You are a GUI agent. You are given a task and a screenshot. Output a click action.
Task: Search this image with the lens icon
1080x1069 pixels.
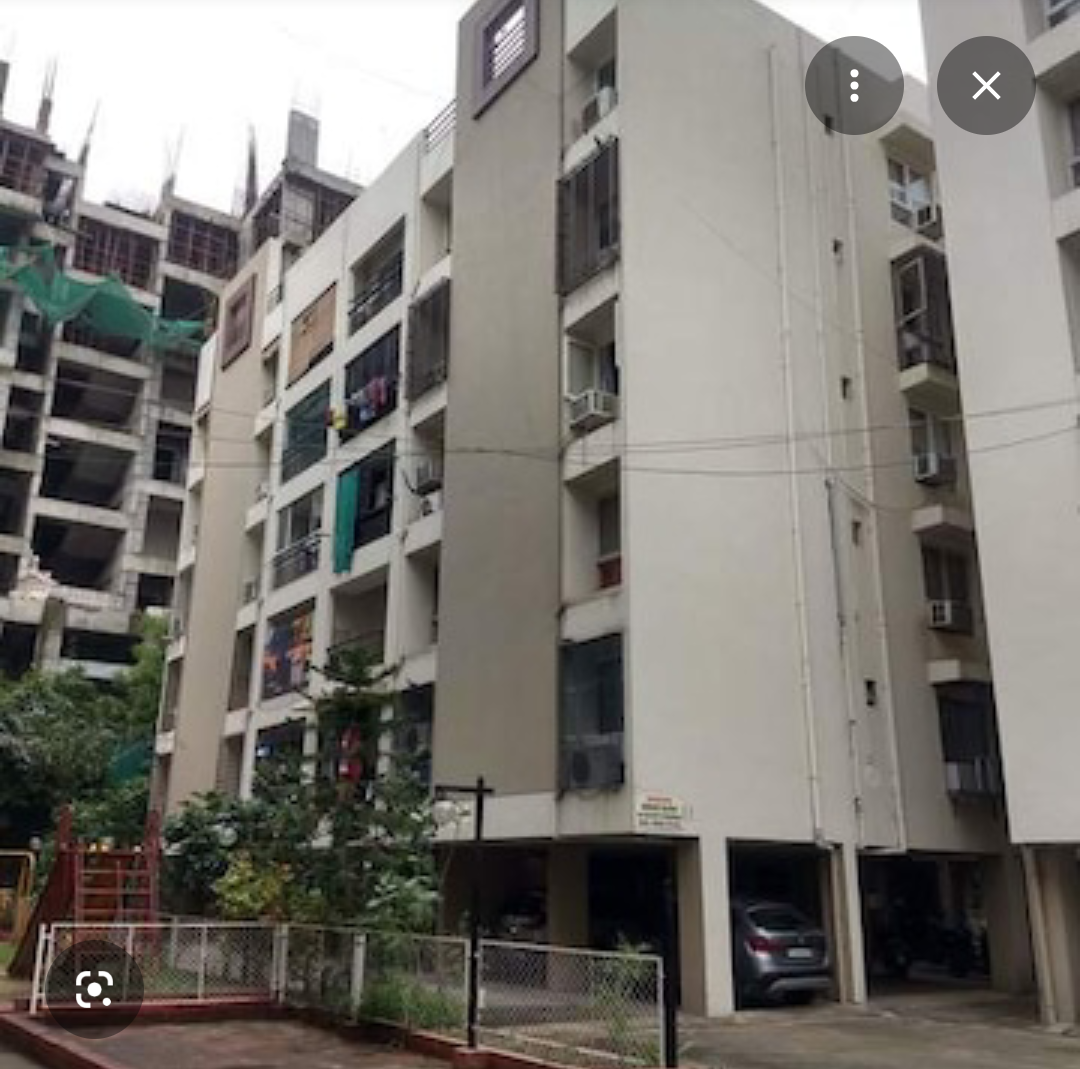94,989
